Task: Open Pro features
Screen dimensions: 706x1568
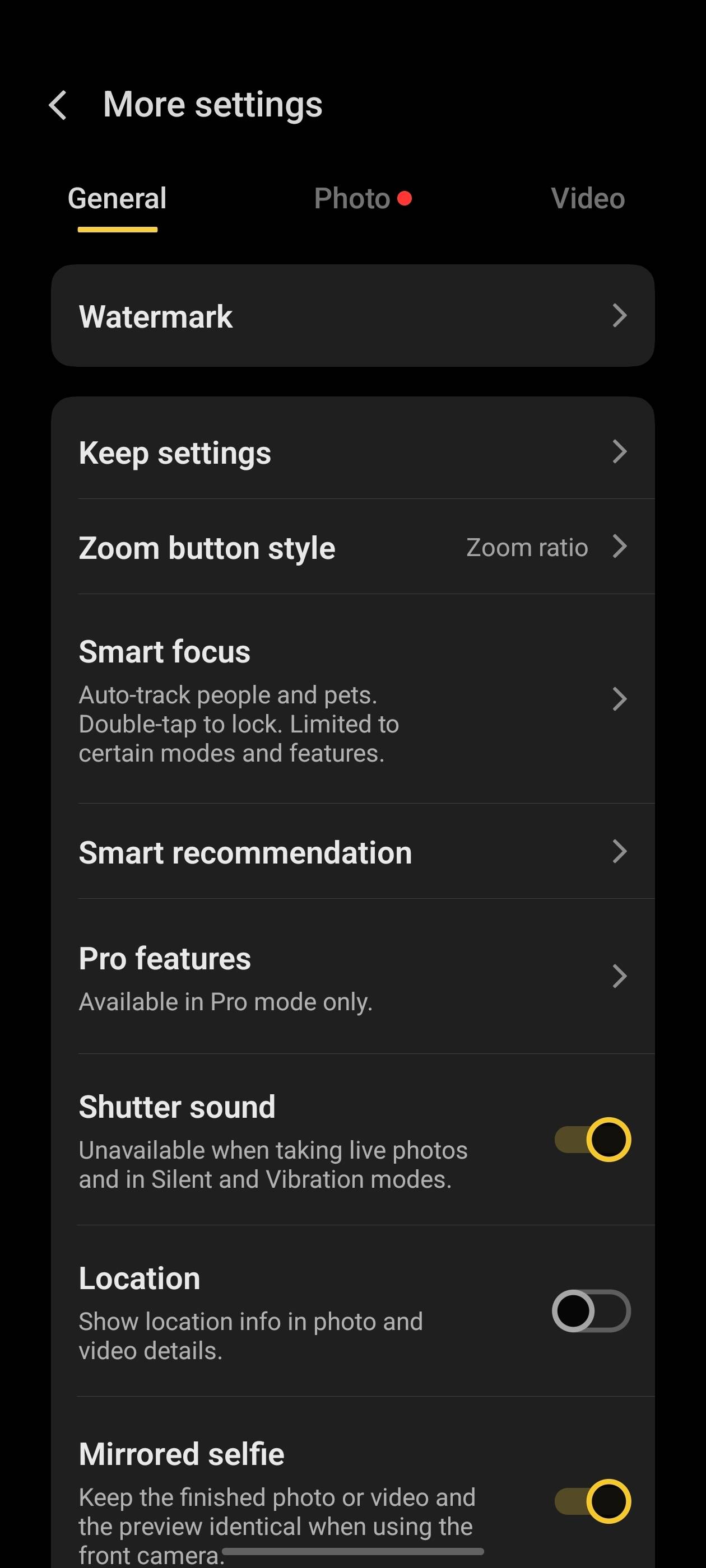Action: [x=352, y=976]
